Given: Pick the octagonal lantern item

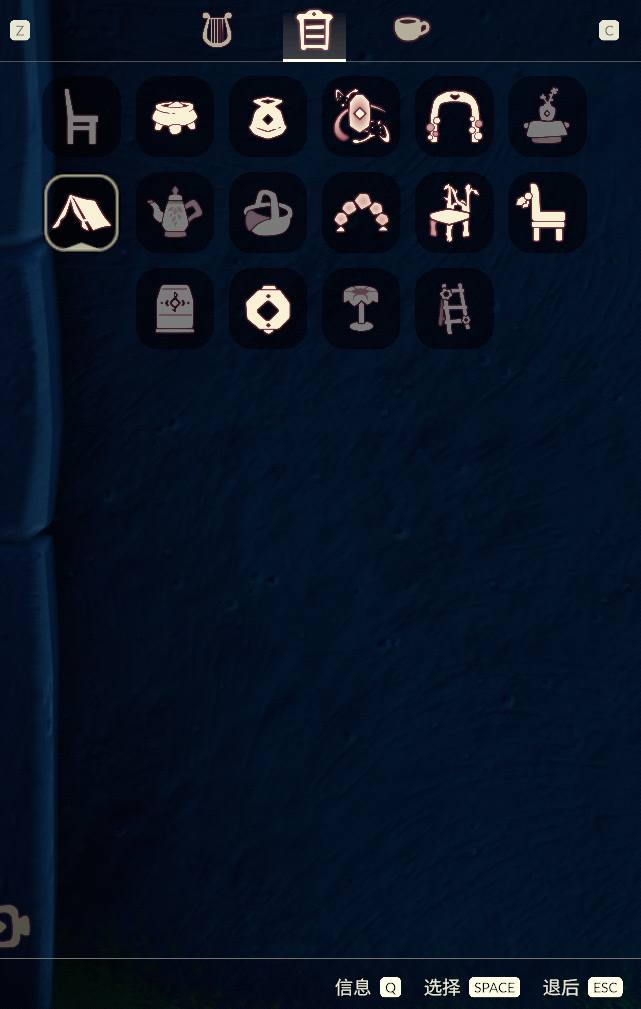Looking at the screenshot, I should 268,308.
